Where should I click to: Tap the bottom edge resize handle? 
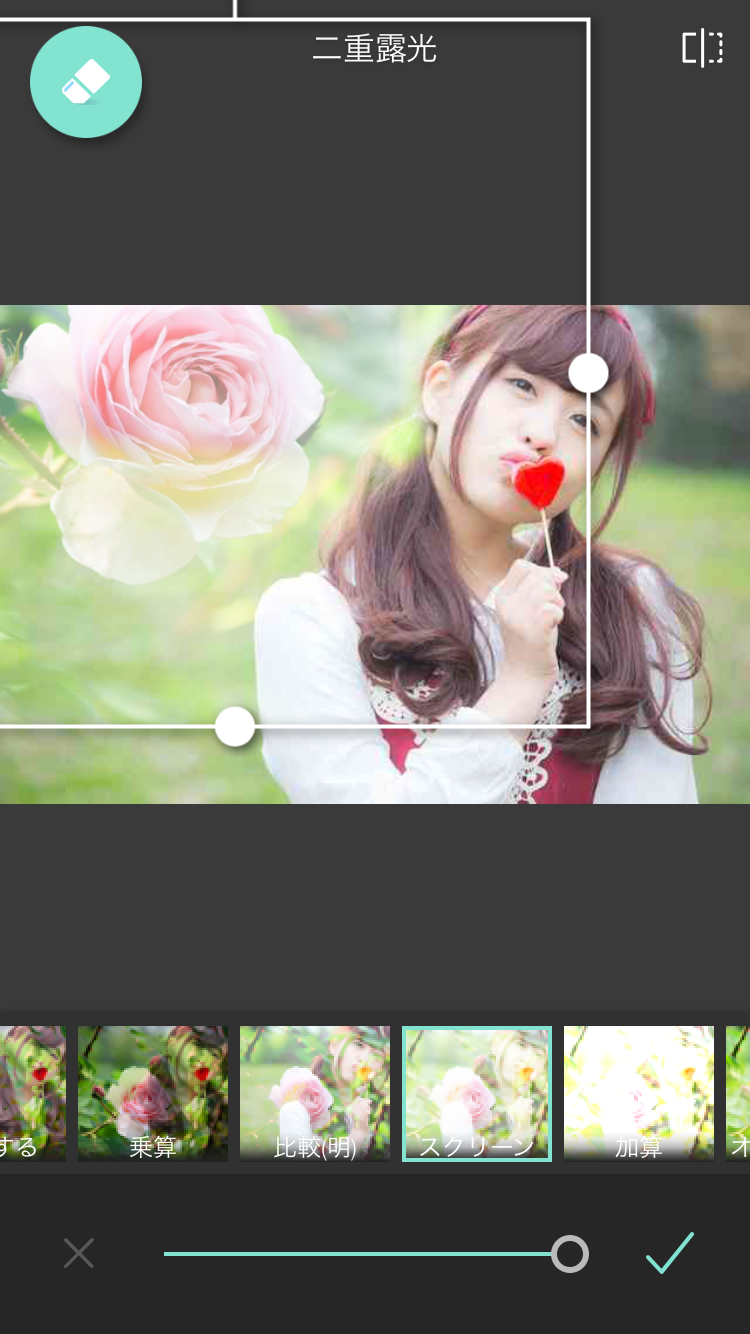pos(235,726)
